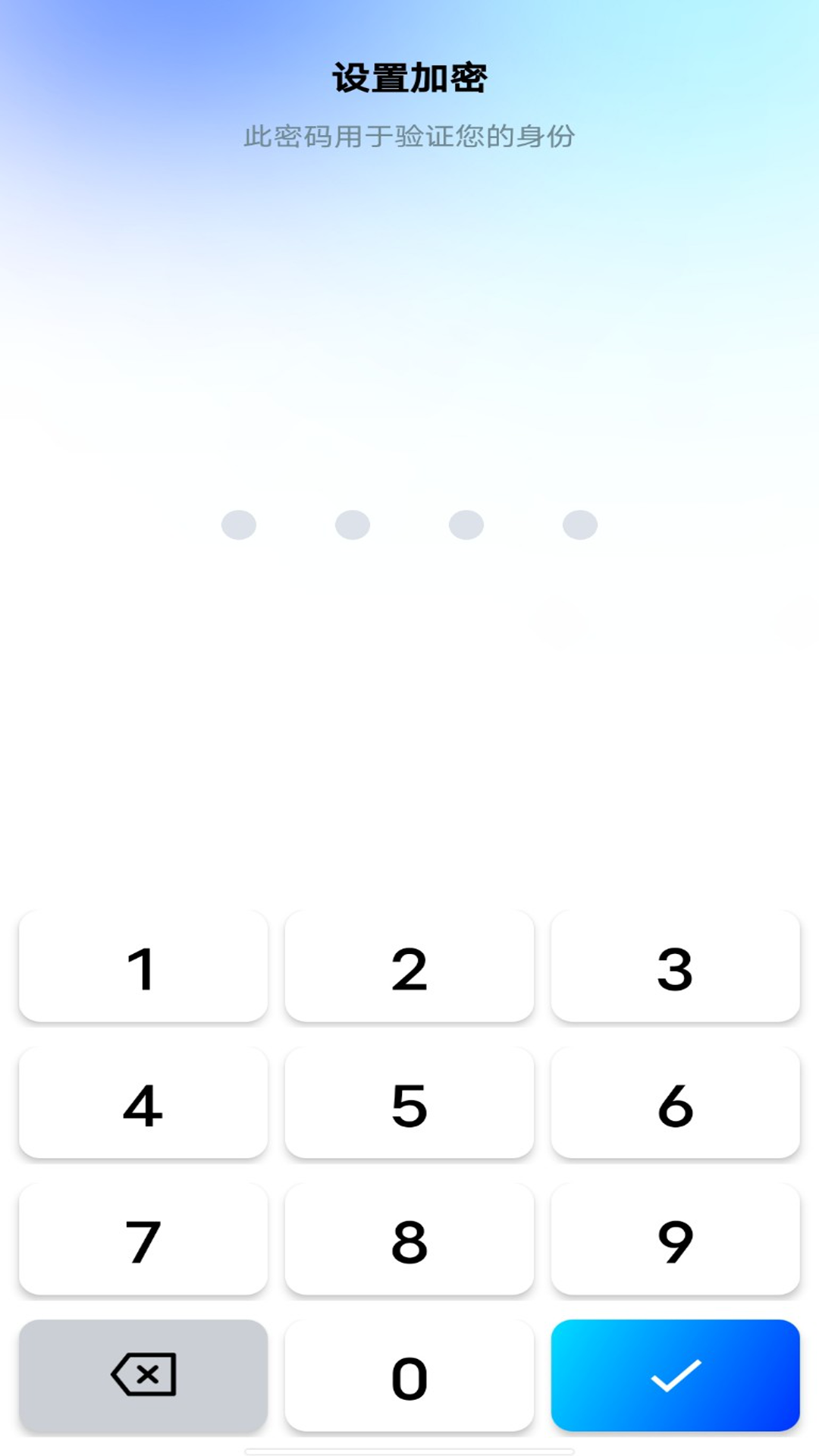This screenshot has height=1456, width=819.
Task: Tap the number 6 key
Action: click(675, 1103)
